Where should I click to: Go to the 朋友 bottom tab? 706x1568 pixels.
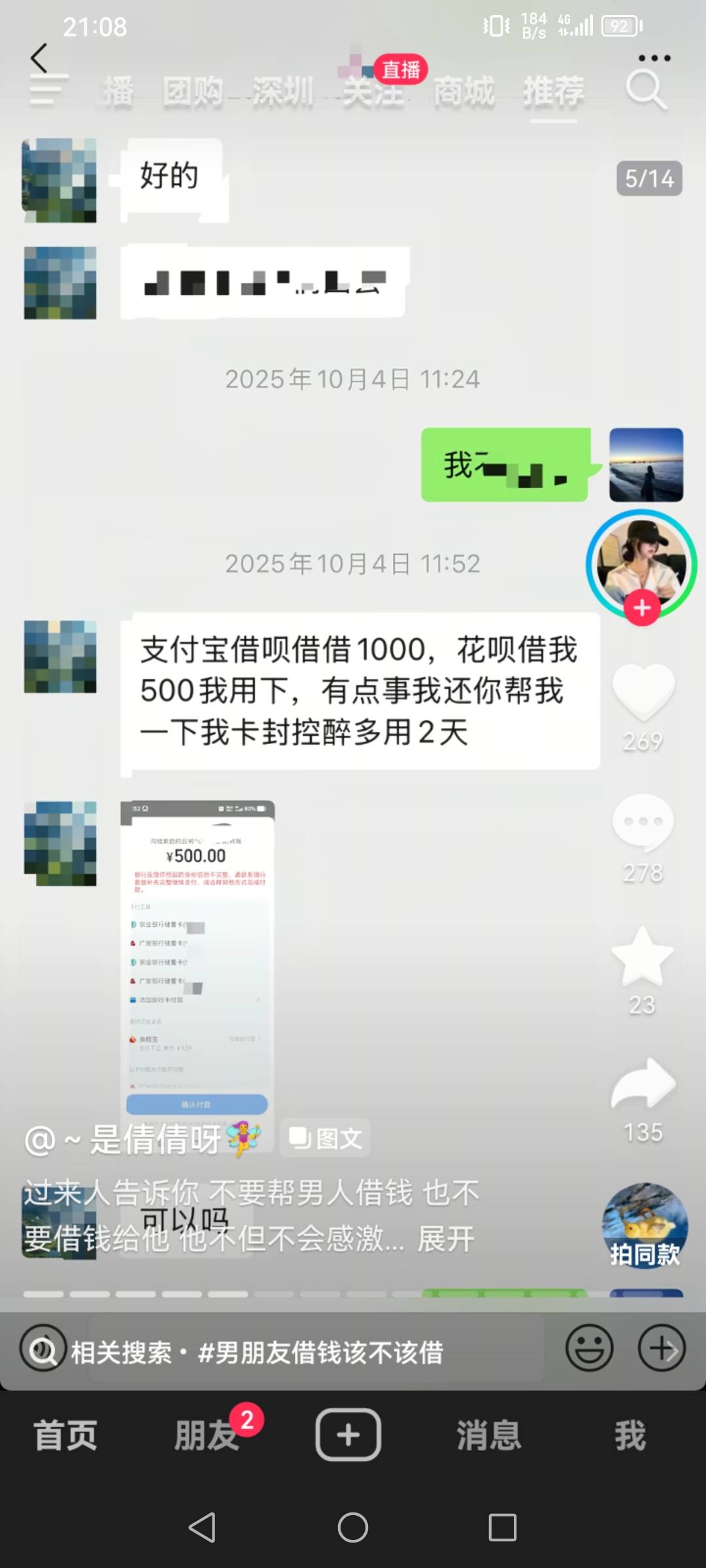tap(207, 1436)
